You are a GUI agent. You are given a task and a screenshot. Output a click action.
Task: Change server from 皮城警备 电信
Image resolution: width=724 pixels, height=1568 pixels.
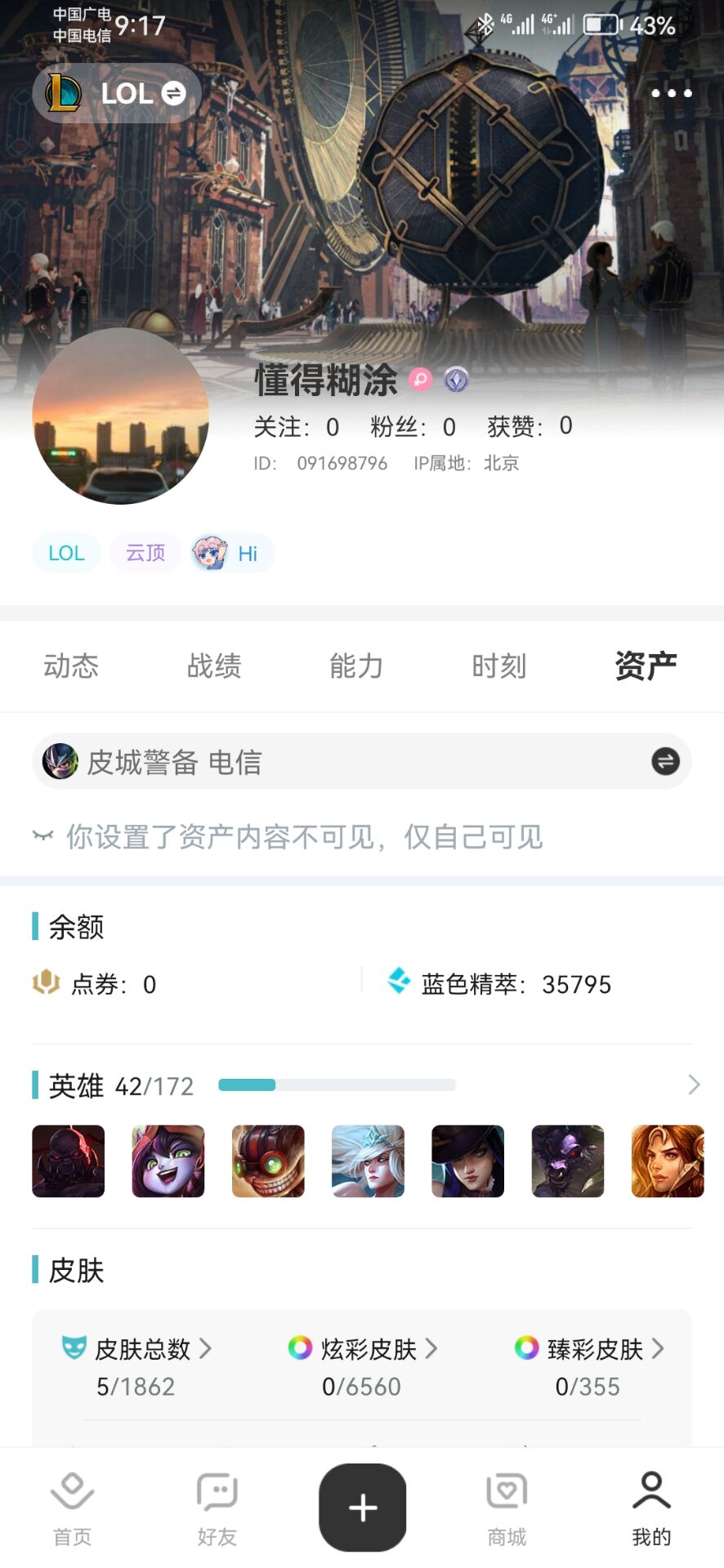point(665,762)
